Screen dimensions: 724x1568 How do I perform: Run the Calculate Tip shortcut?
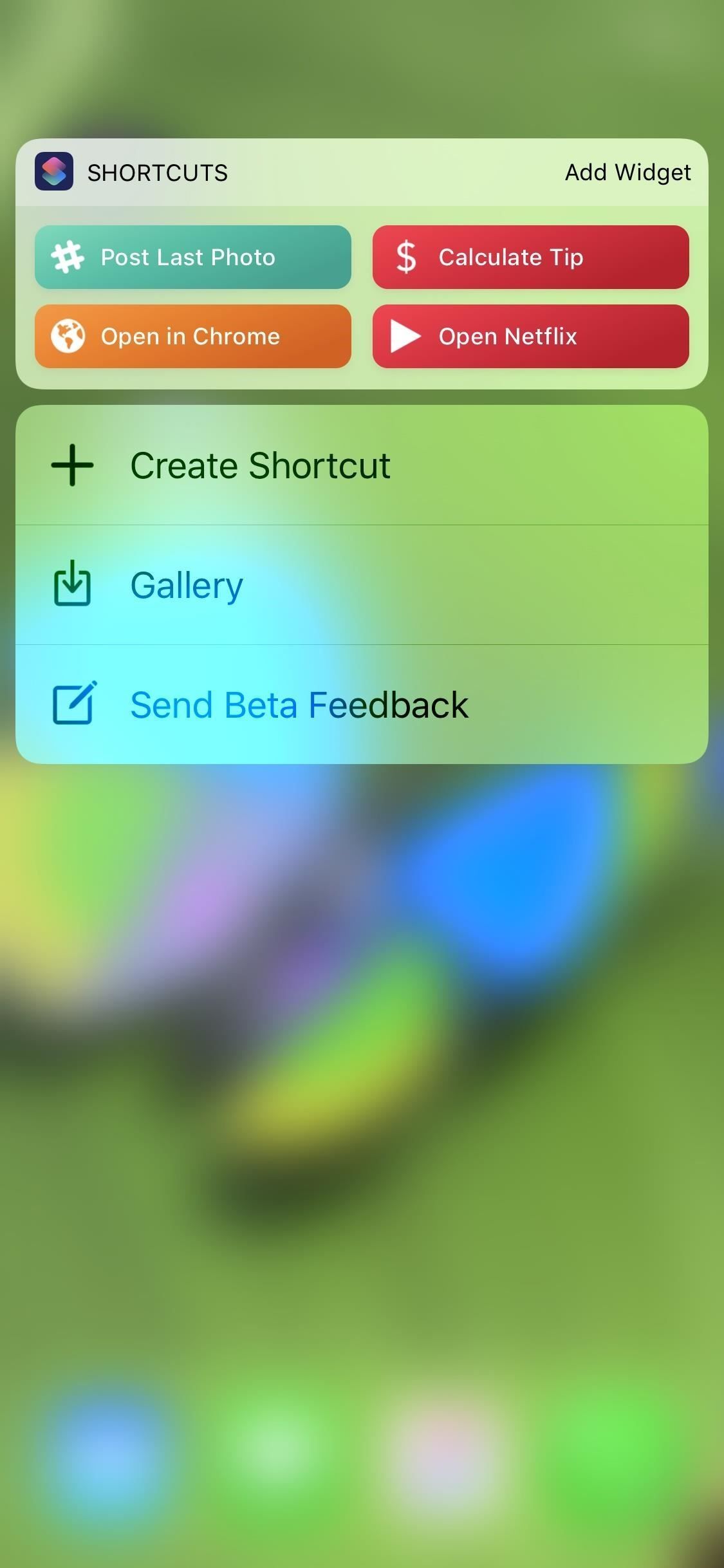coord(530,257)
